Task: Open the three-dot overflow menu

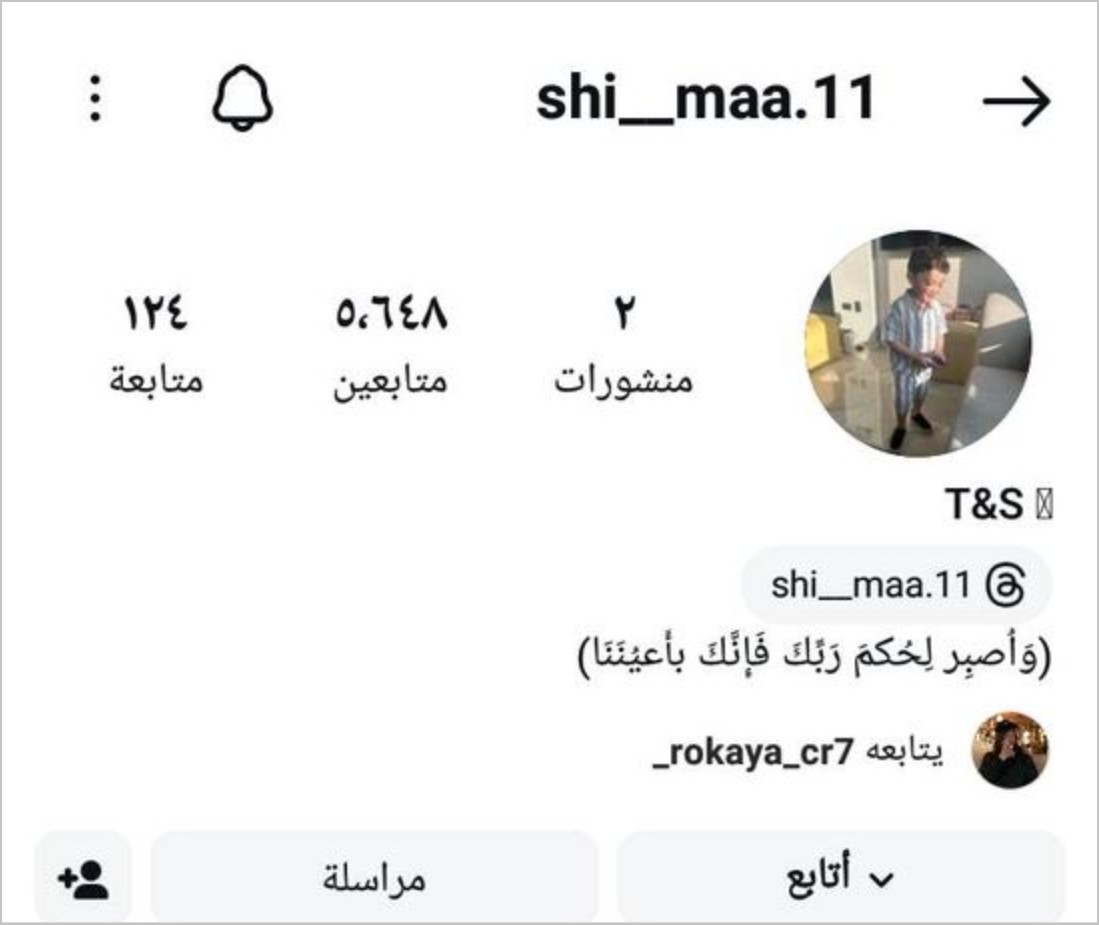Action: [x=95, y=100]
